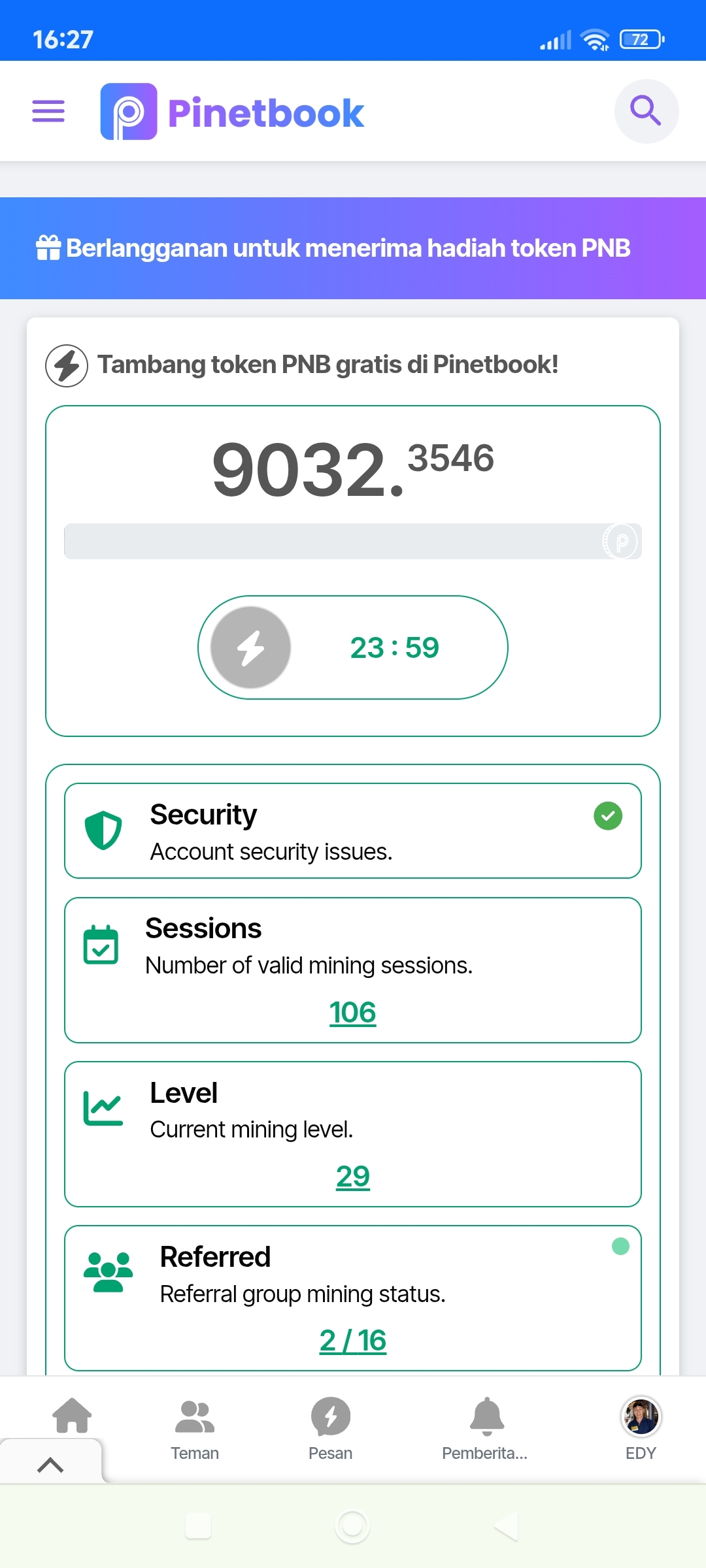Go to the home tab
Image resolution: width=706 pixels, height=1568 pixels.
pyautogui.click(x=72, y=1416)
